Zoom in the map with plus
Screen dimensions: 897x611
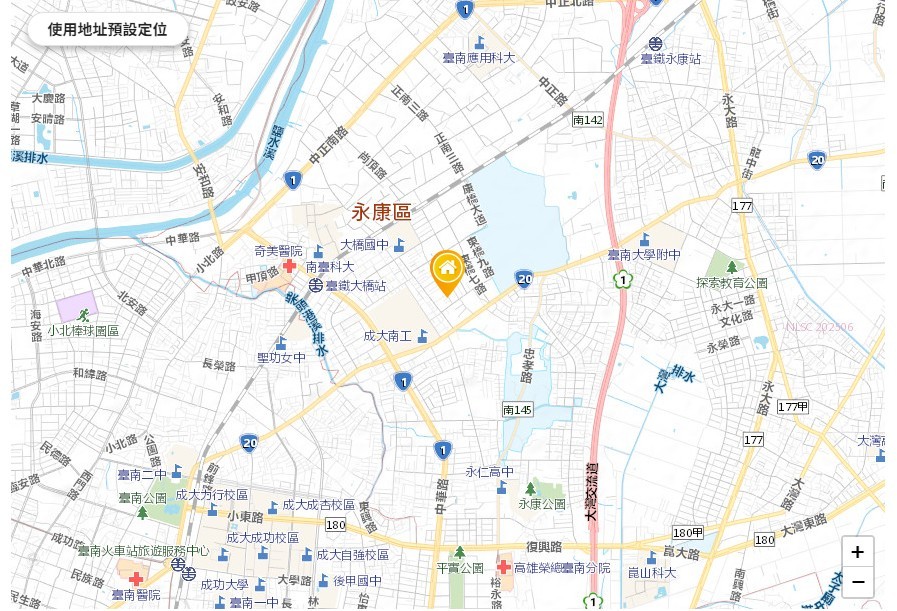point(857,552)
